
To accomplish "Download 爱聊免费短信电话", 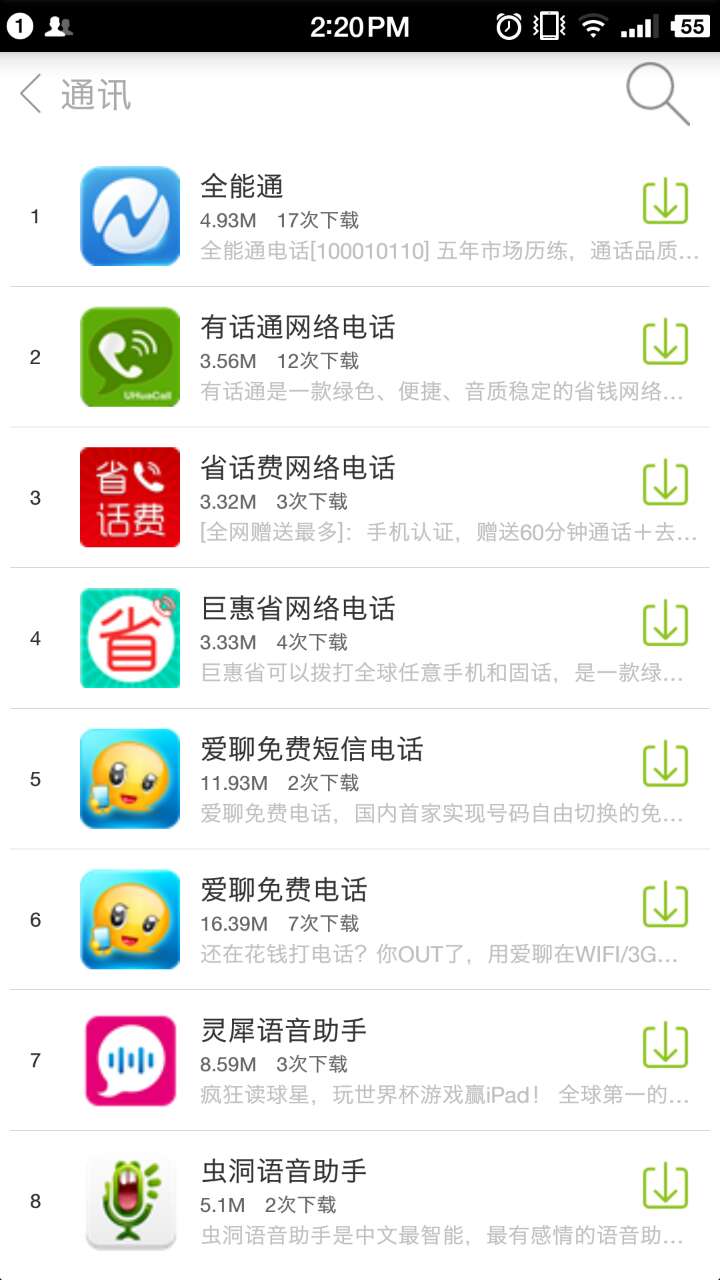I will pyautogui.click(x=665, y=766).
